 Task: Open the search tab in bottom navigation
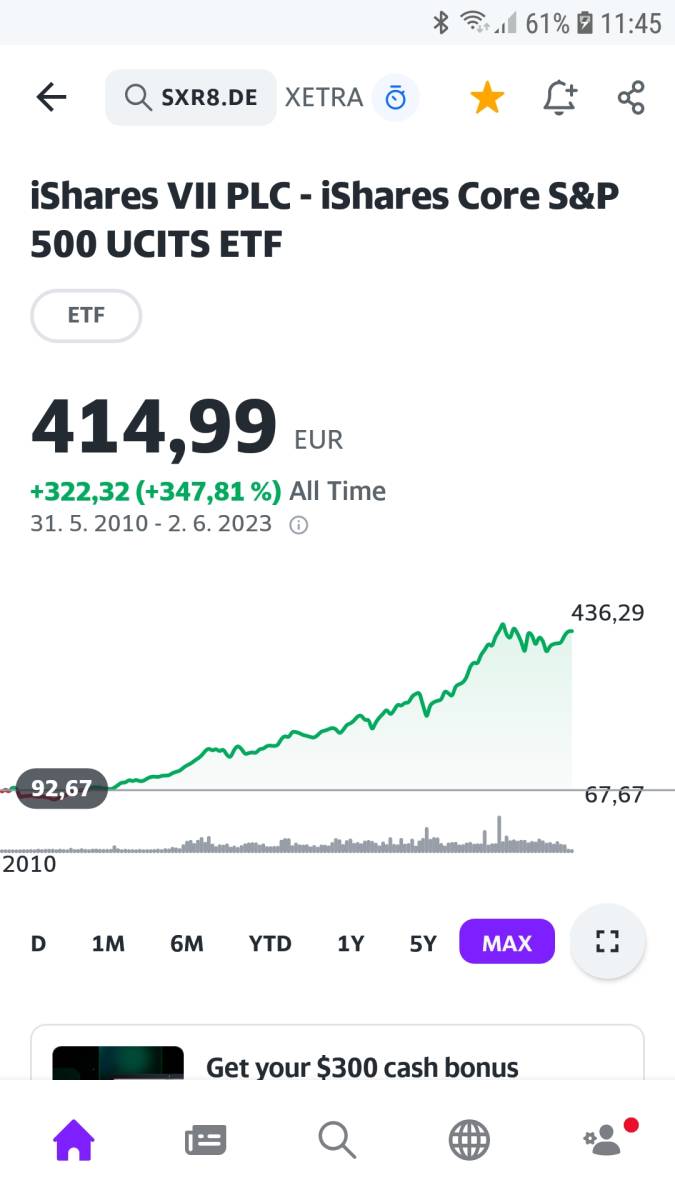coord(337,1139)
